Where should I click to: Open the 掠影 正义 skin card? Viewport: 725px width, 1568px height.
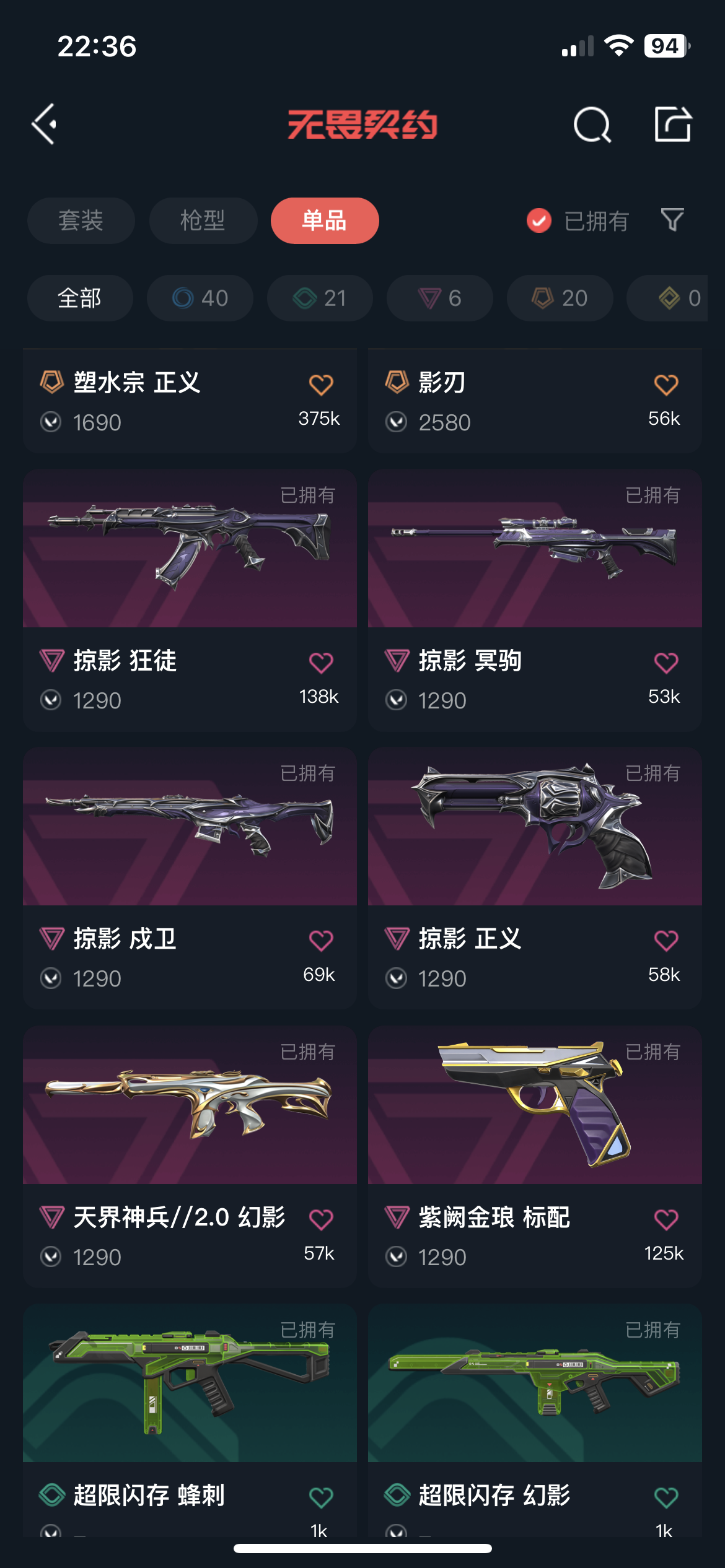[x=535, y=878]
